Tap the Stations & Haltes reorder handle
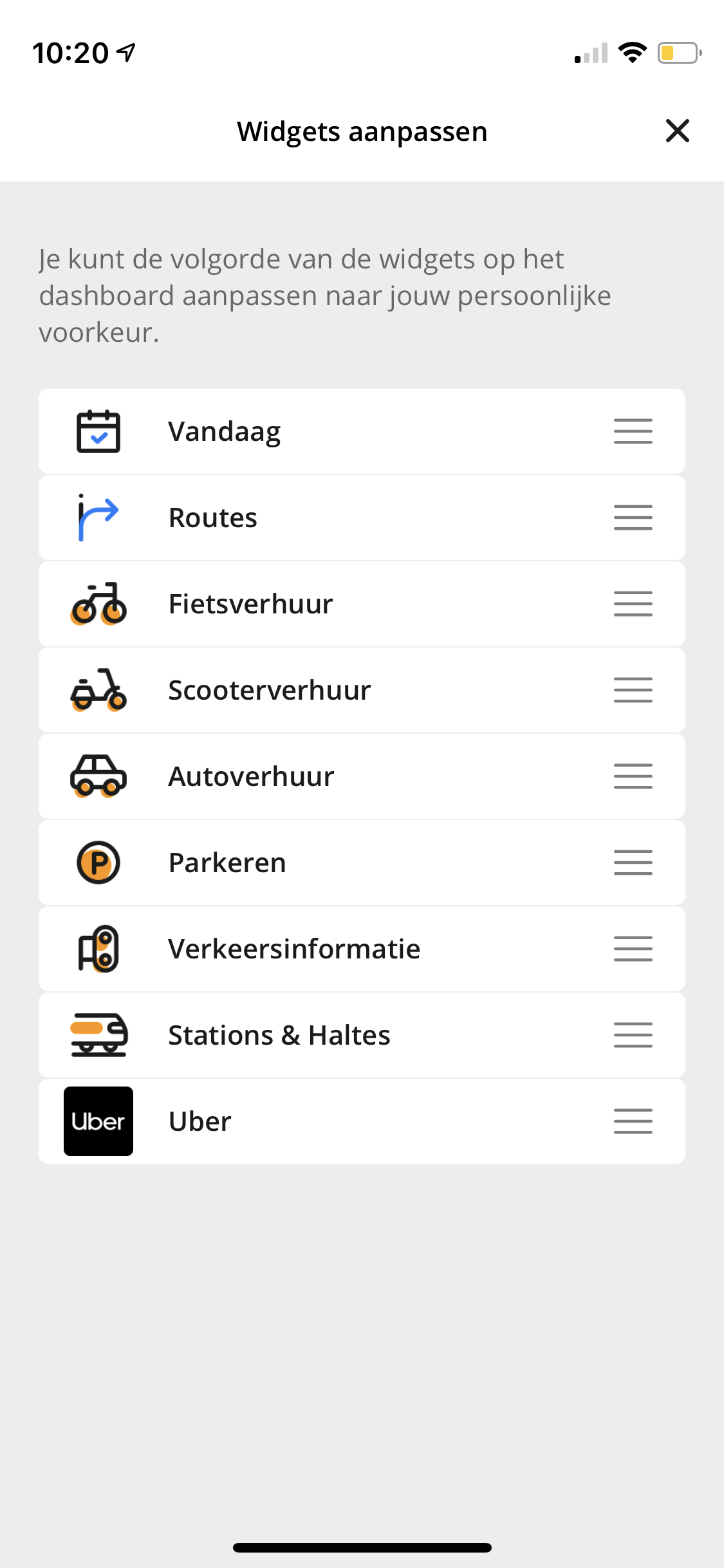This screenshot has width=724, height=1568. pos(633,1035)
